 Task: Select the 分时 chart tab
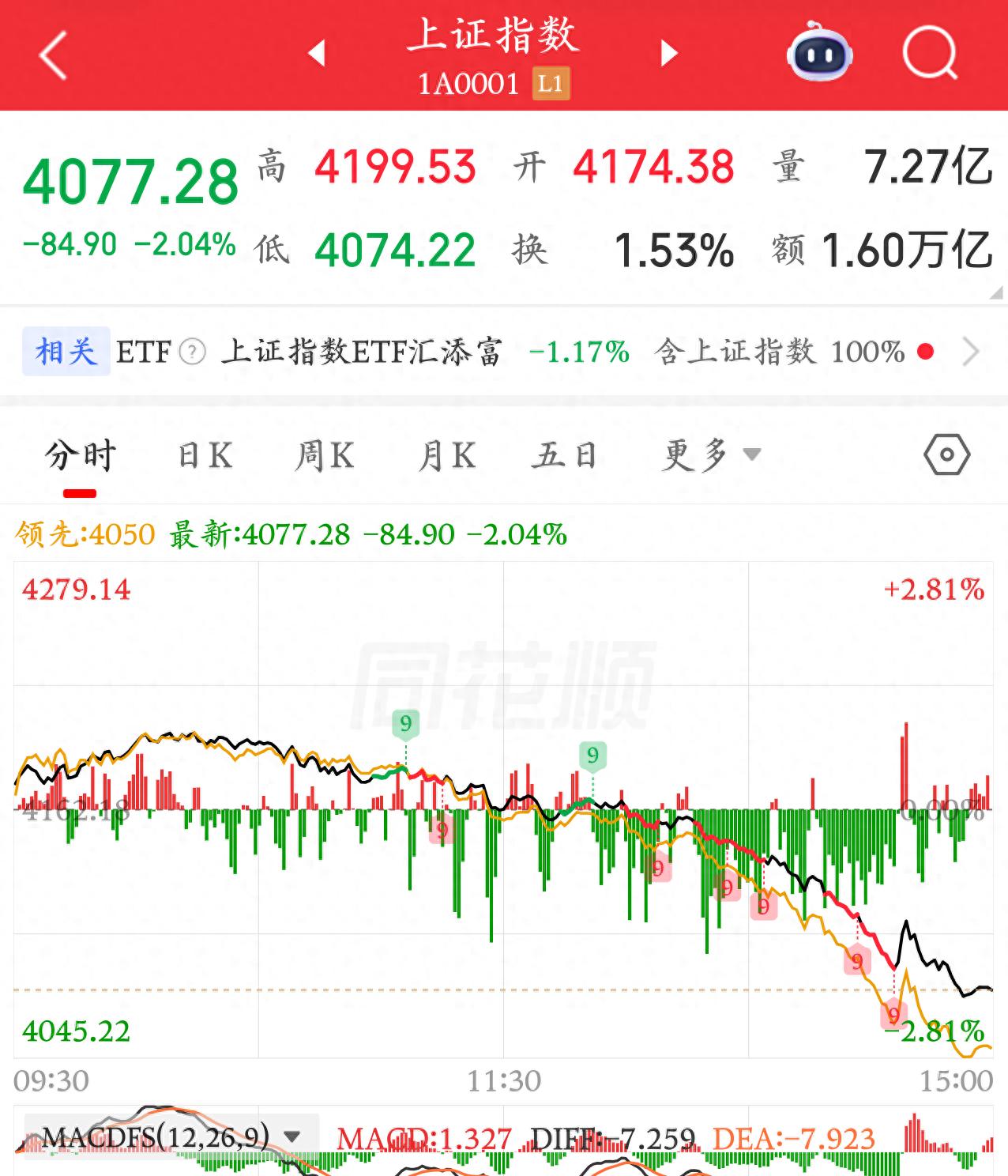click(81, 456)
